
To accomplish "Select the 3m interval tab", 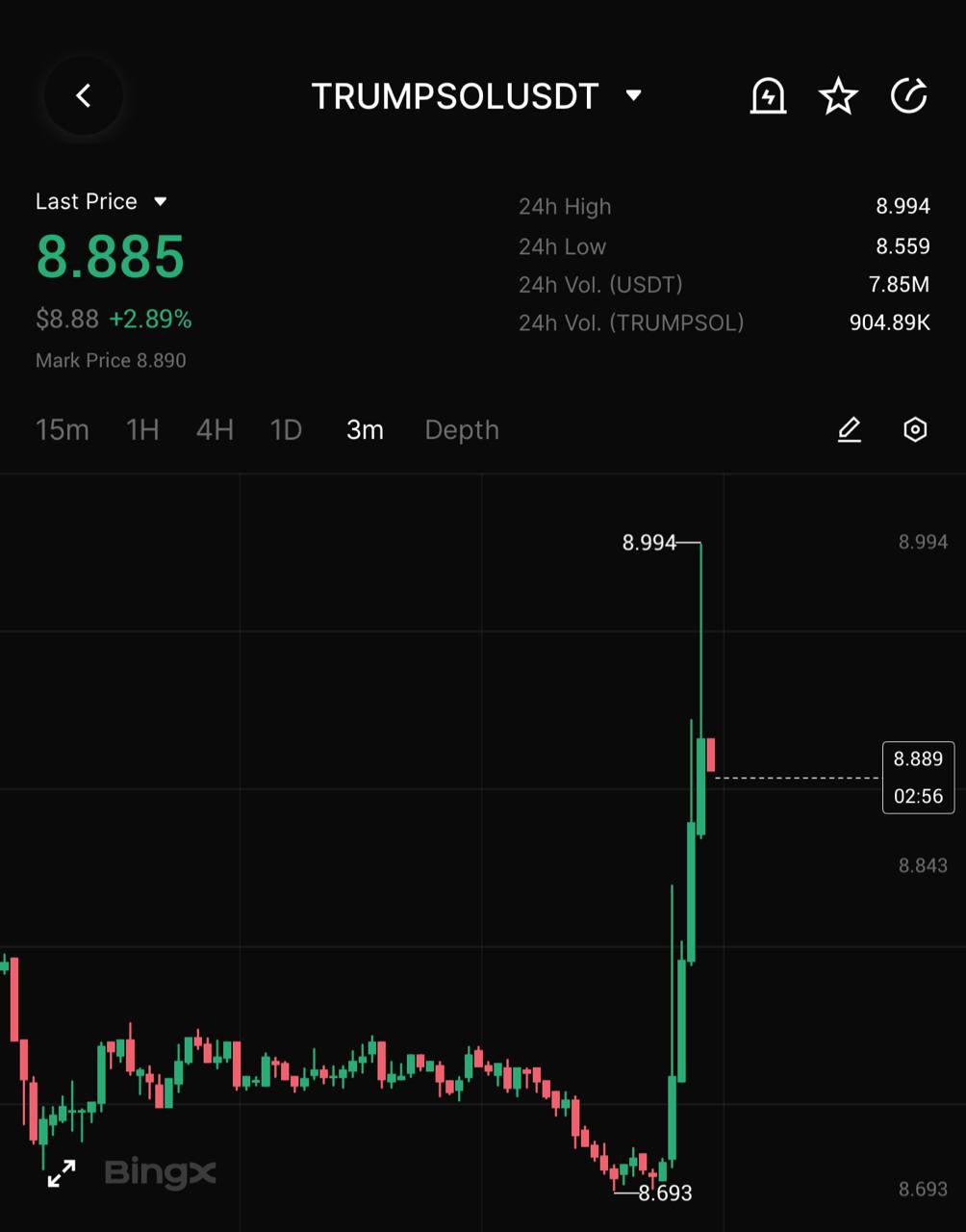I will click(x=365, y=430).
